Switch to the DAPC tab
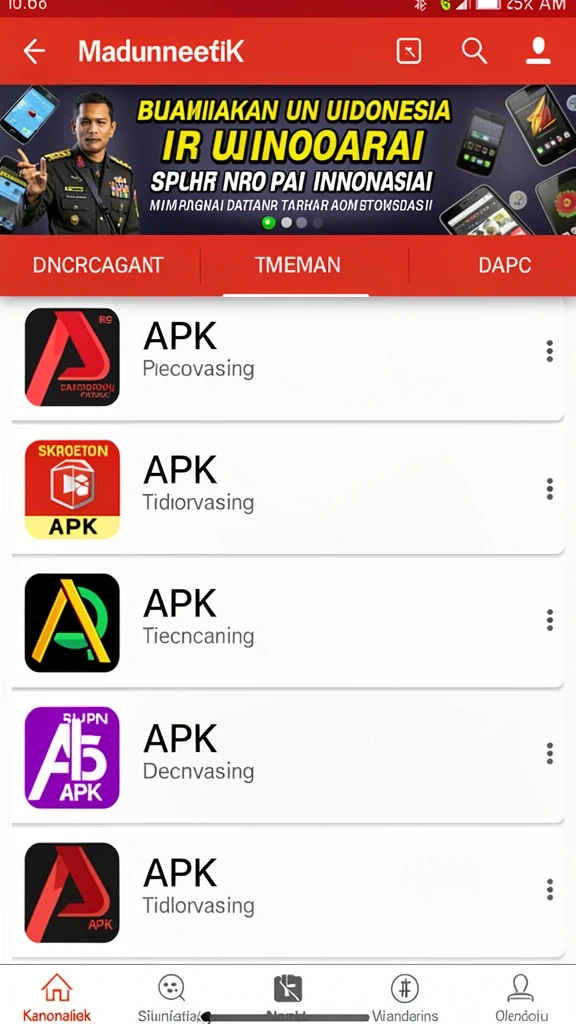This screenshot has height=1024, width=576. pos(504,264)
